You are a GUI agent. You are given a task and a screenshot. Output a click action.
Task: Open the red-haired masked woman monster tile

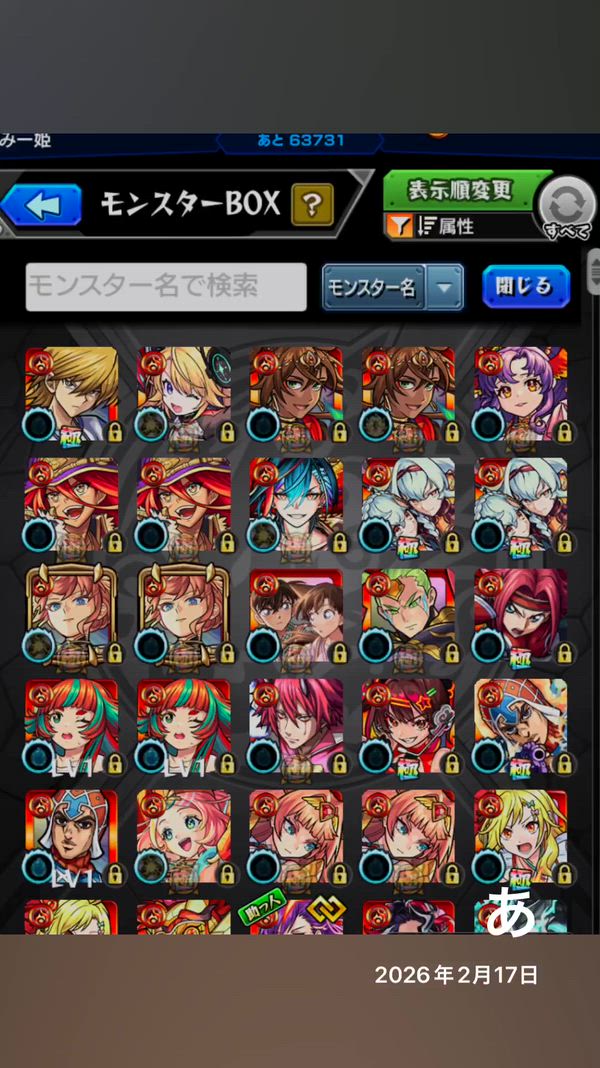(520, 617)
